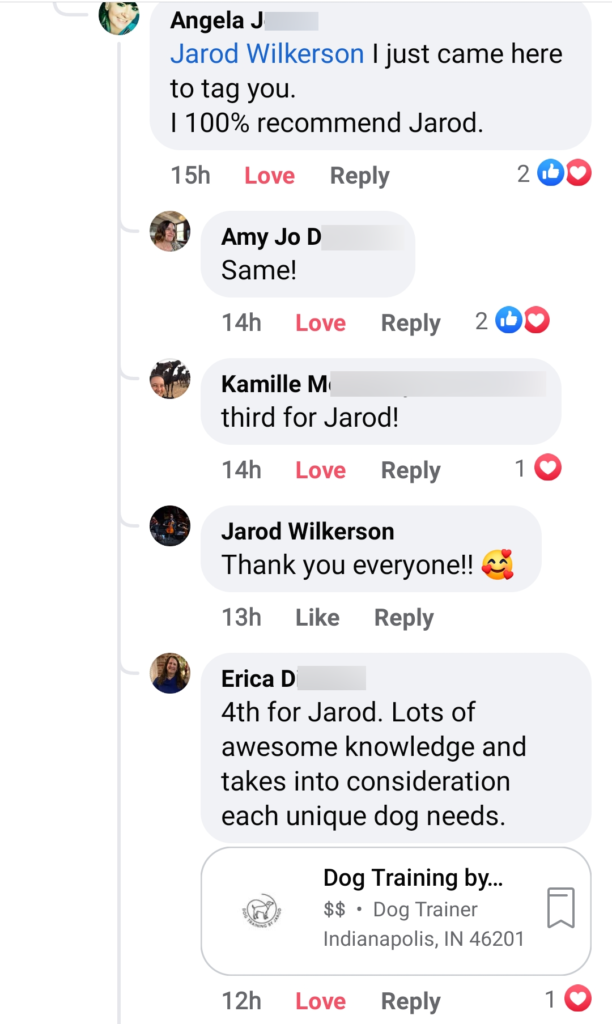Screen dimensions: 612x1024
Task: Reply to Amy Jo's "Same!" comment
Action: [x=410, y=323]
